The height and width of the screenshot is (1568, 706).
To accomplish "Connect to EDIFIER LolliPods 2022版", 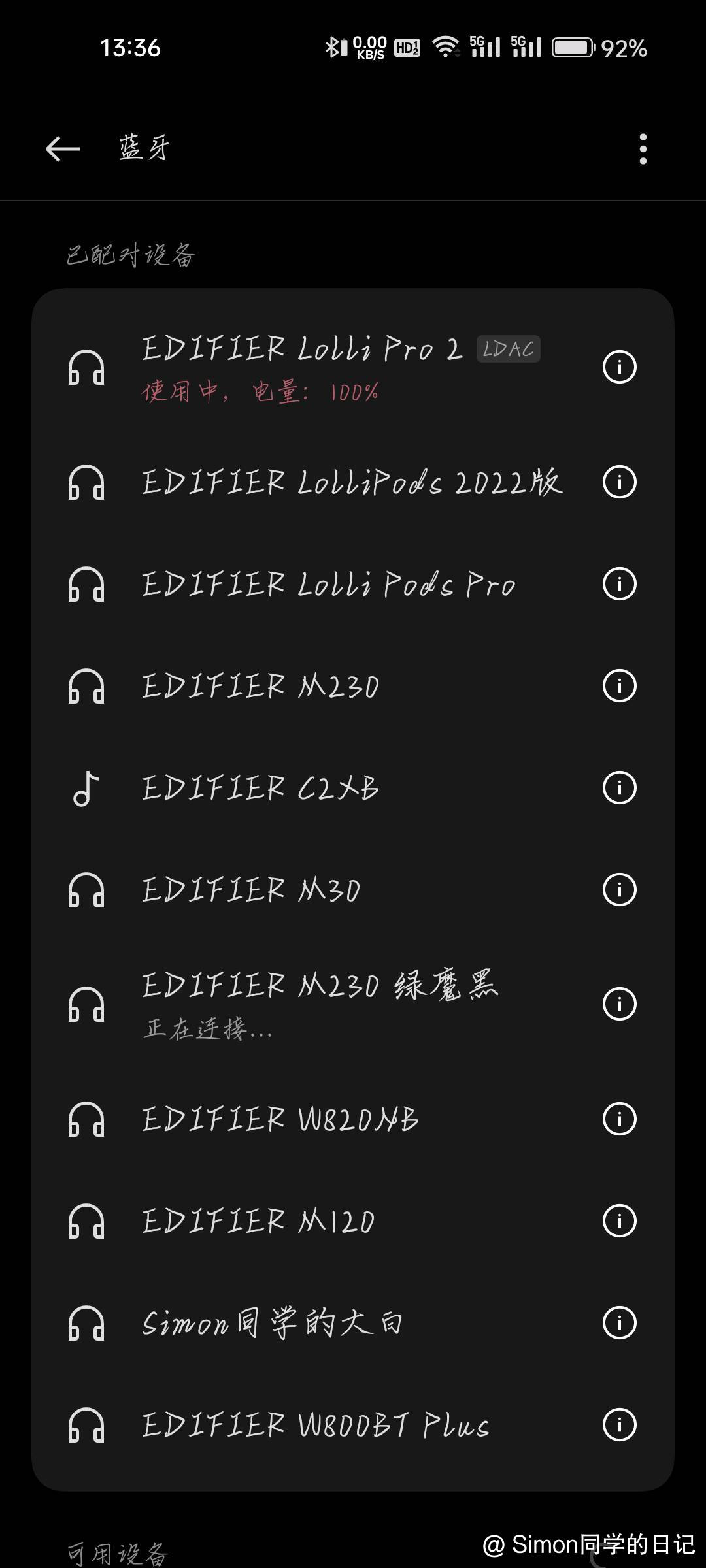I will pyautogui.click(x=352, y=483).
